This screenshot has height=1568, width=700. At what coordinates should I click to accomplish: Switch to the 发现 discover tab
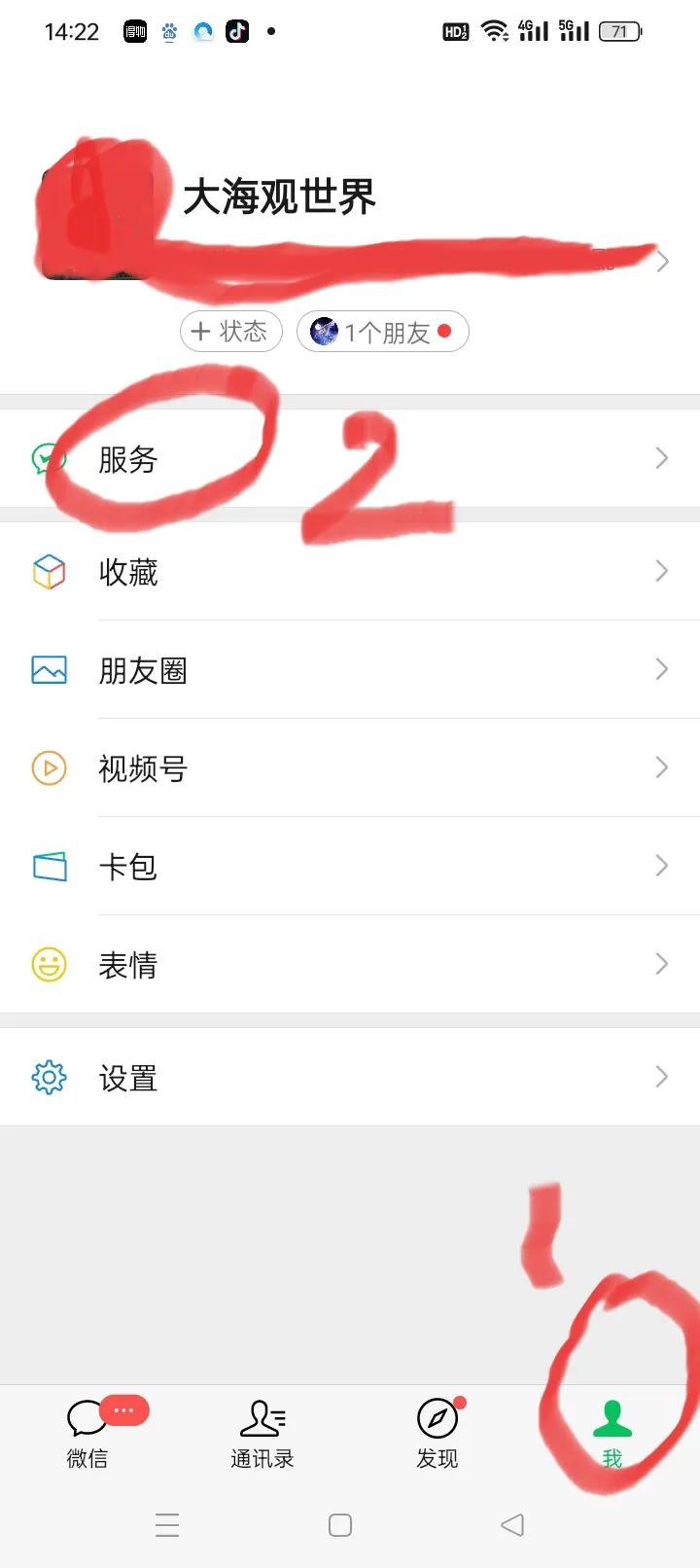[x=437, y=1433]
